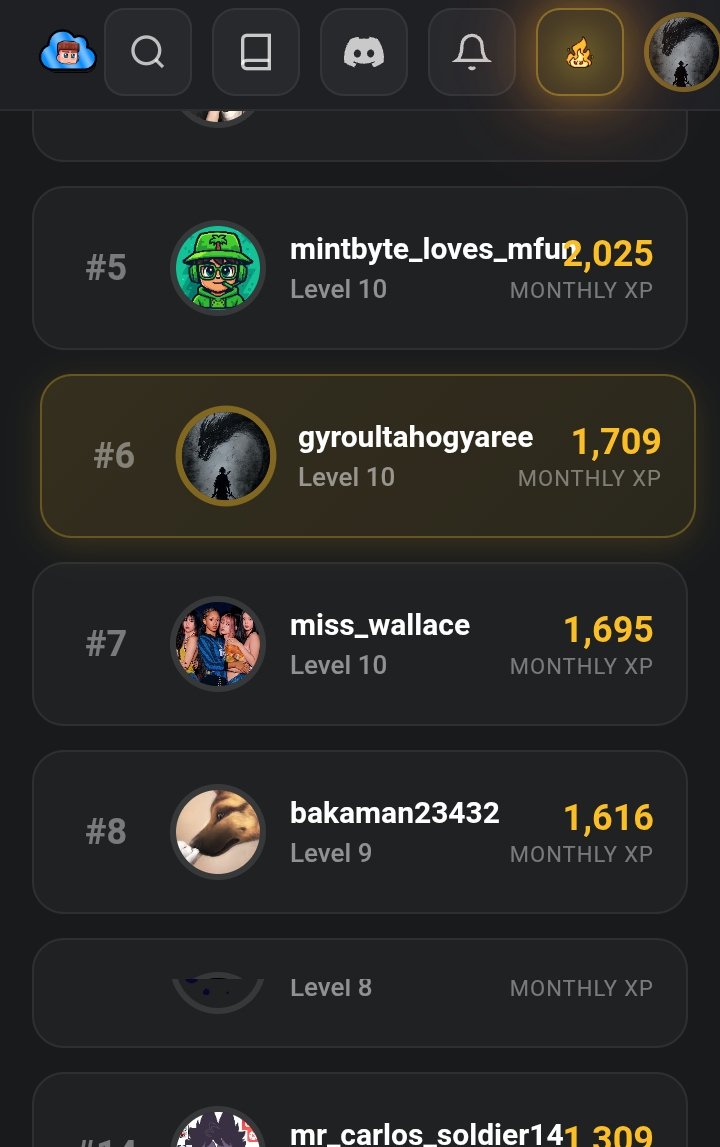The width and height of the screenshot is (720, 1147).
Task: Open the Discord link icon
Action: [x=364, y=52]
